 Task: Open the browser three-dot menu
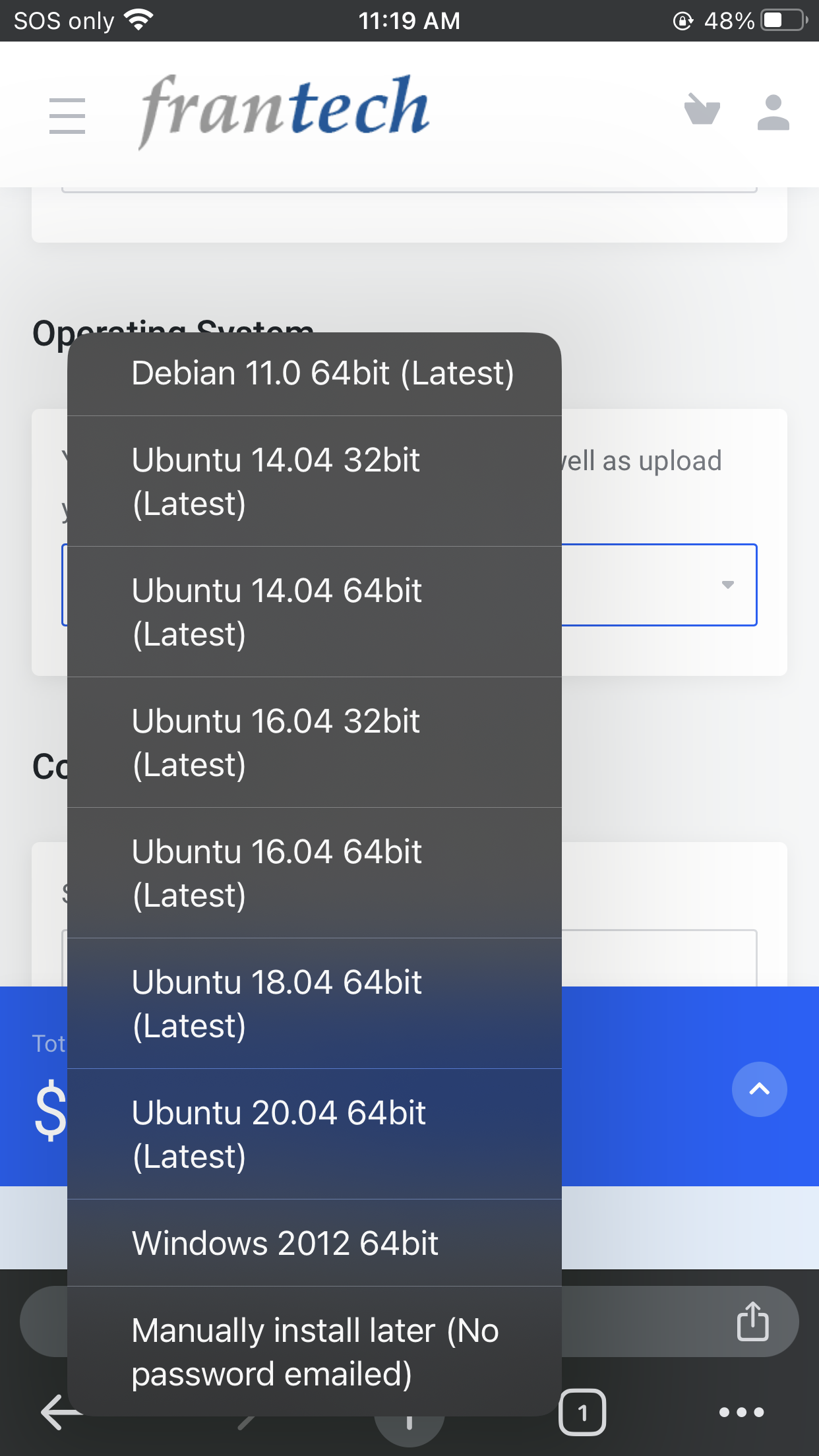[x=741, y=1412]
